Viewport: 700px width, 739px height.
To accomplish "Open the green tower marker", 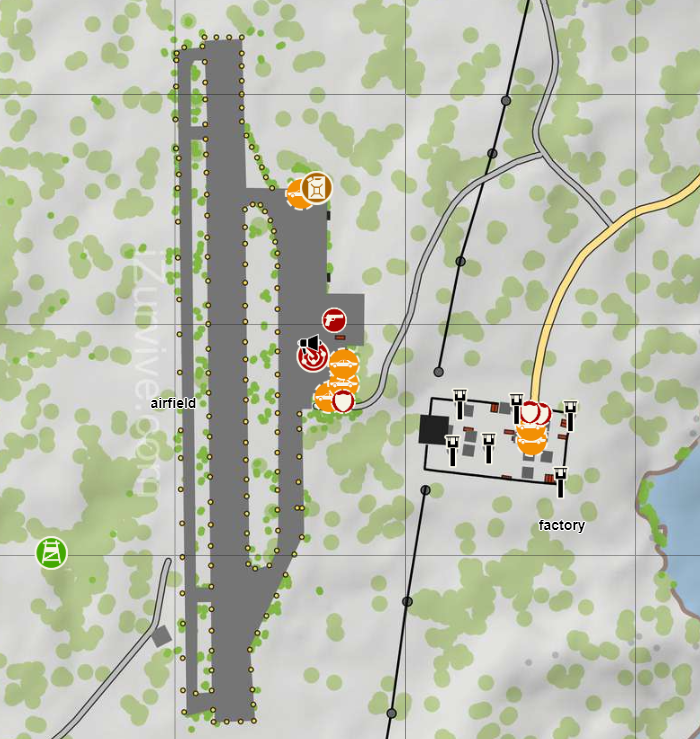I will tap(51, 552).
